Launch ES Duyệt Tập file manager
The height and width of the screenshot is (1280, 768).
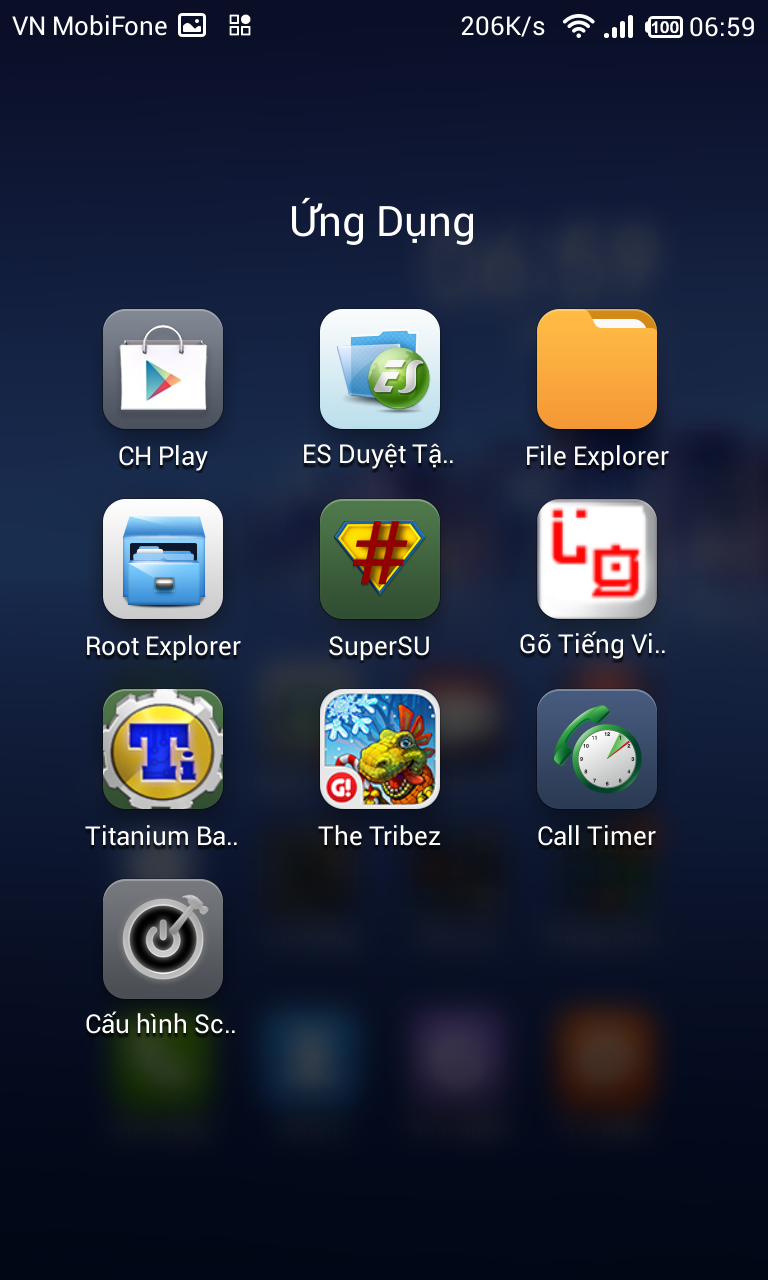pyautogui.click(x=380, y=369)
